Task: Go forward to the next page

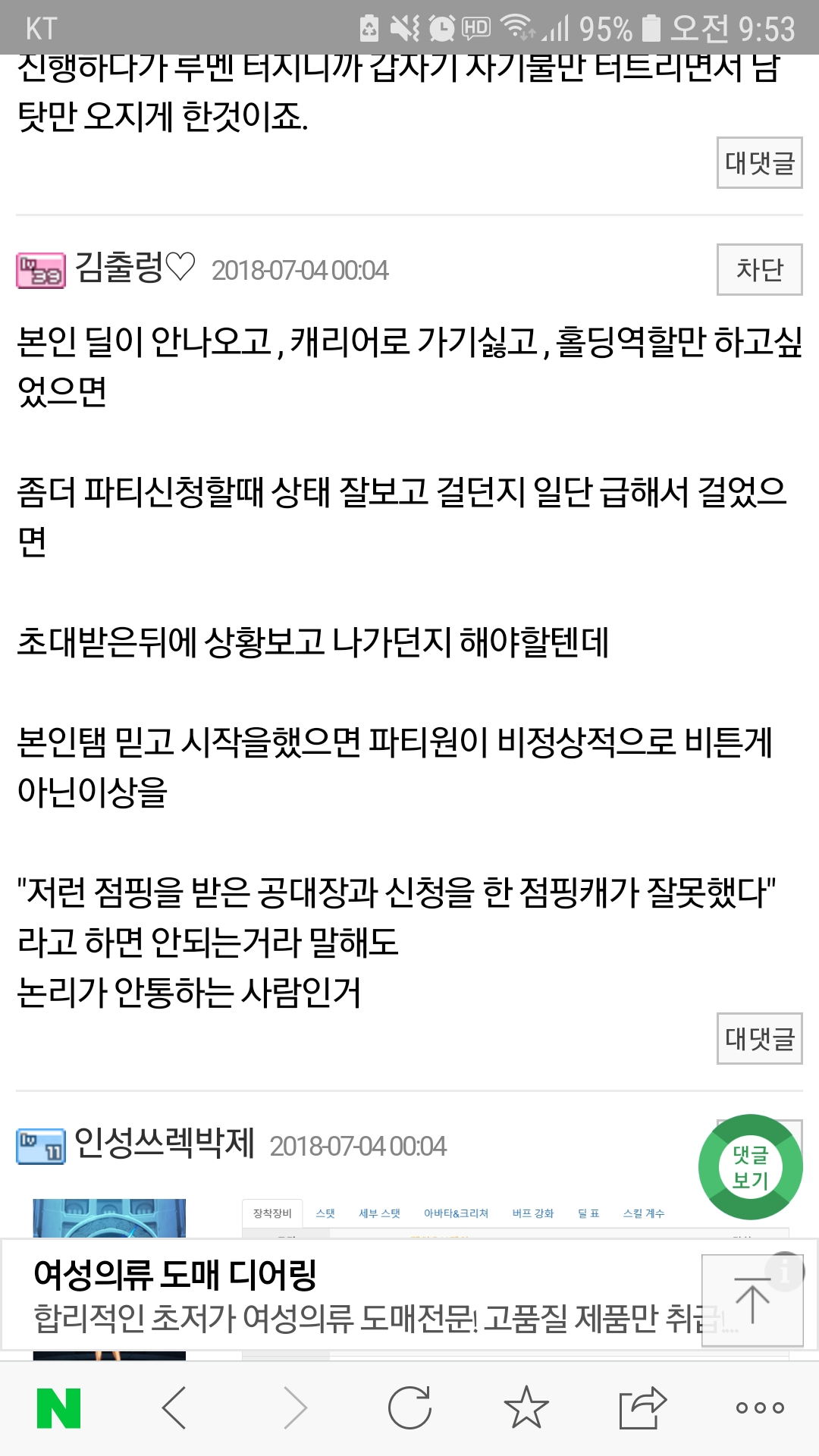Action: [296, 1408]
